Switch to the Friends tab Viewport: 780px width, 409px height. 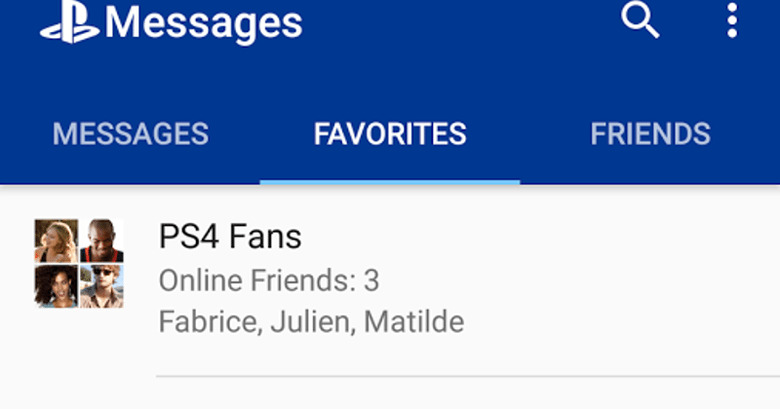pos(650,134)
